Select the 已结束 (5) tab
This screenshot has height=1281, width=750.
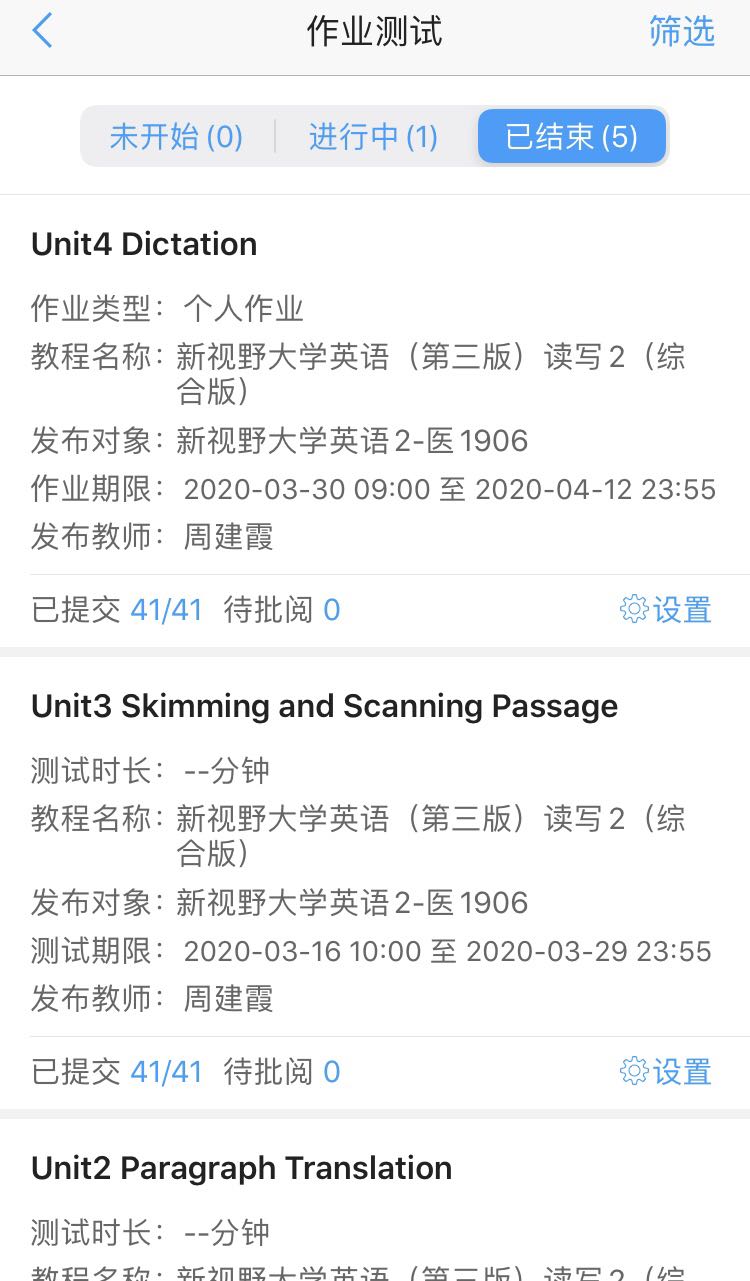click(x=571, y=136)
